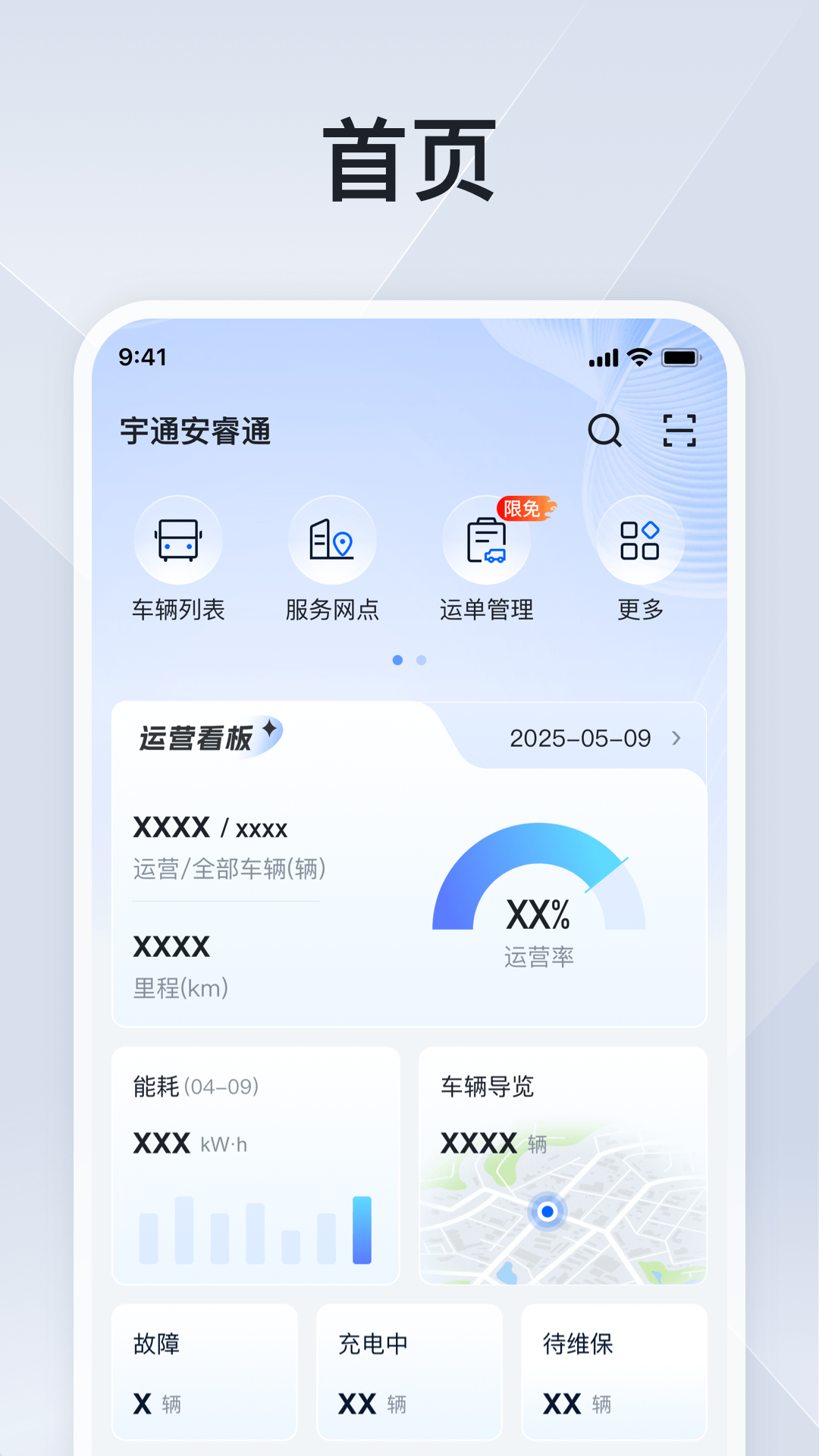Open the 充电中 charging vehicles card

pos(409,1373)
